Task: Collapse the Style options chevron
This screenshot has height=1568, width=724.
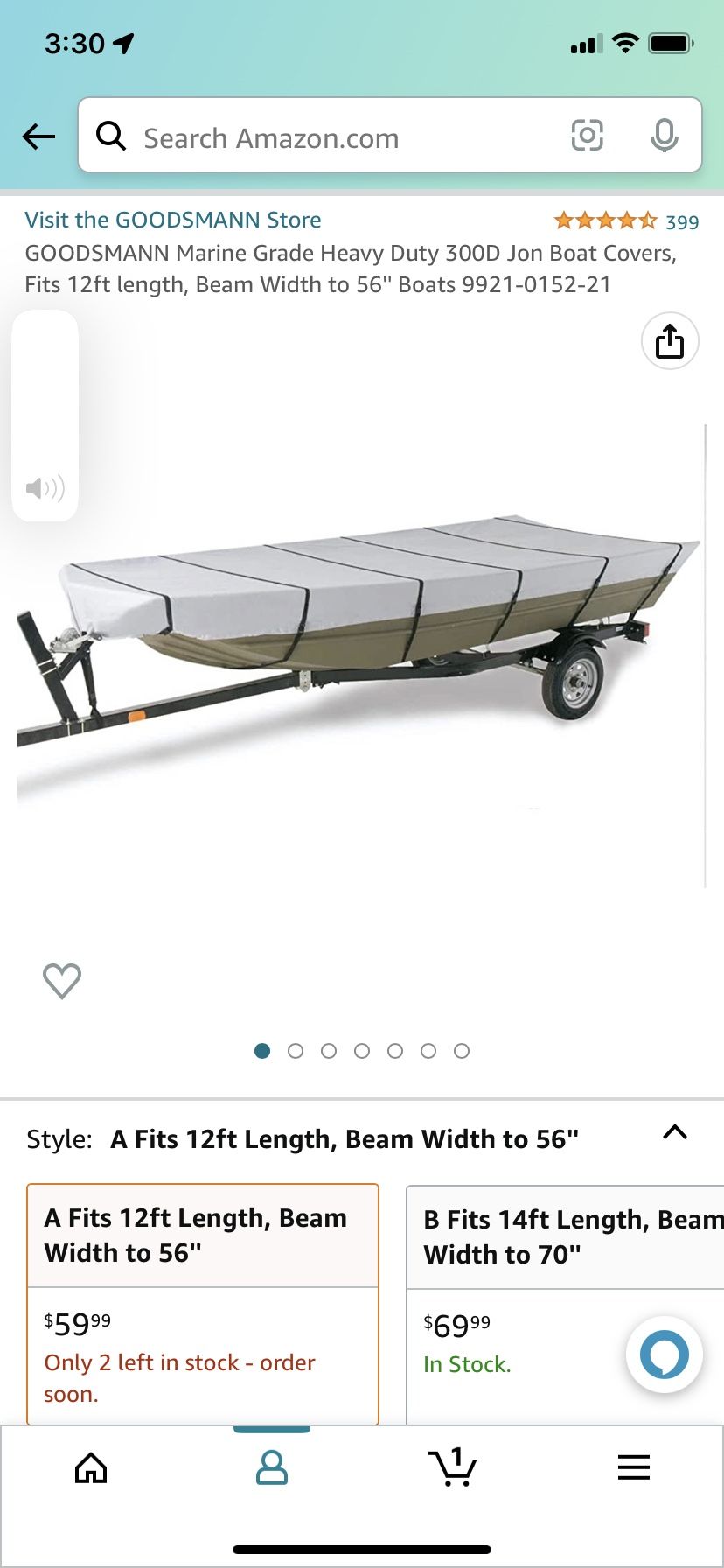Action: pyautogui.click(x=675, y=1132)
